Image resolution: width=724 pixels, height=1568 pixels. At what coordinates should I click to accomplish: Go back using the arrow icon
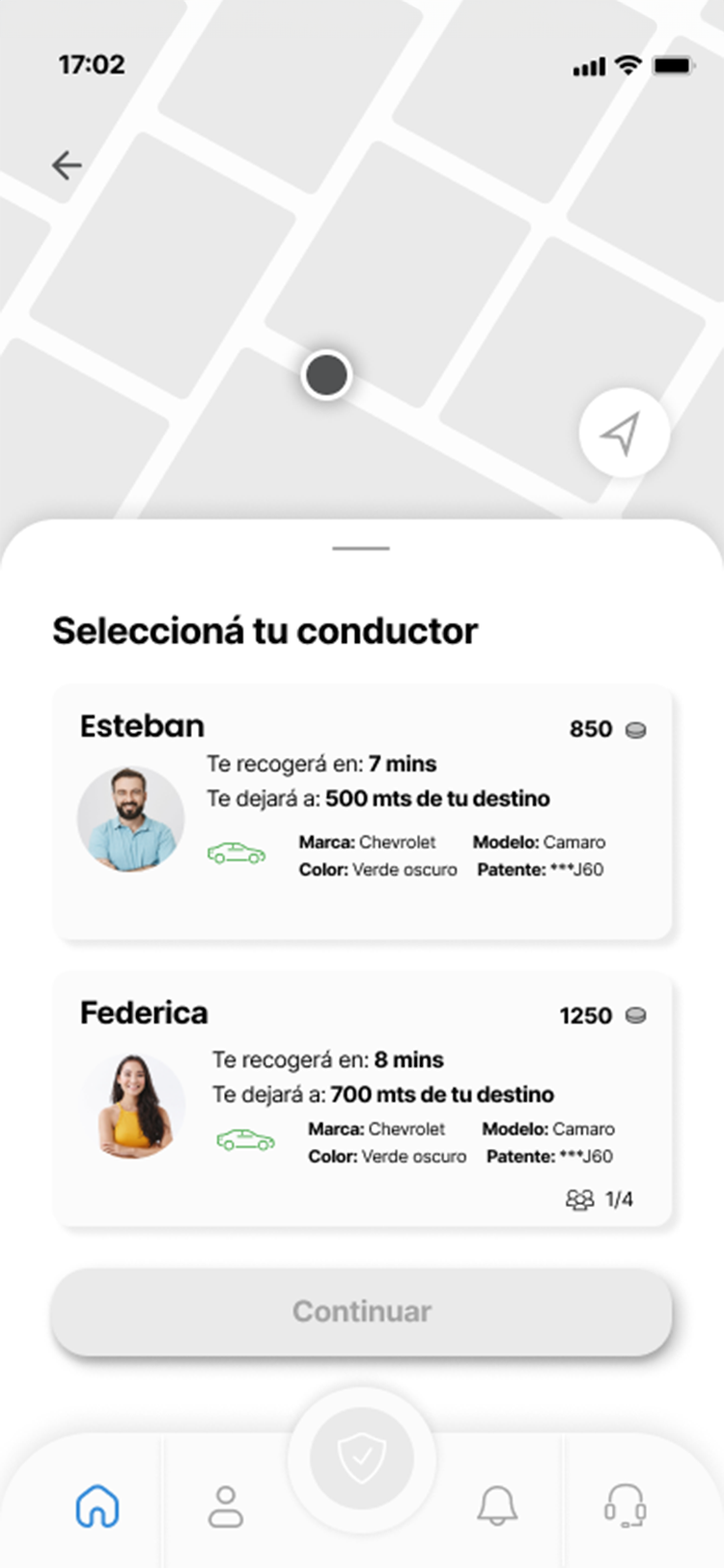coord(67,165)
